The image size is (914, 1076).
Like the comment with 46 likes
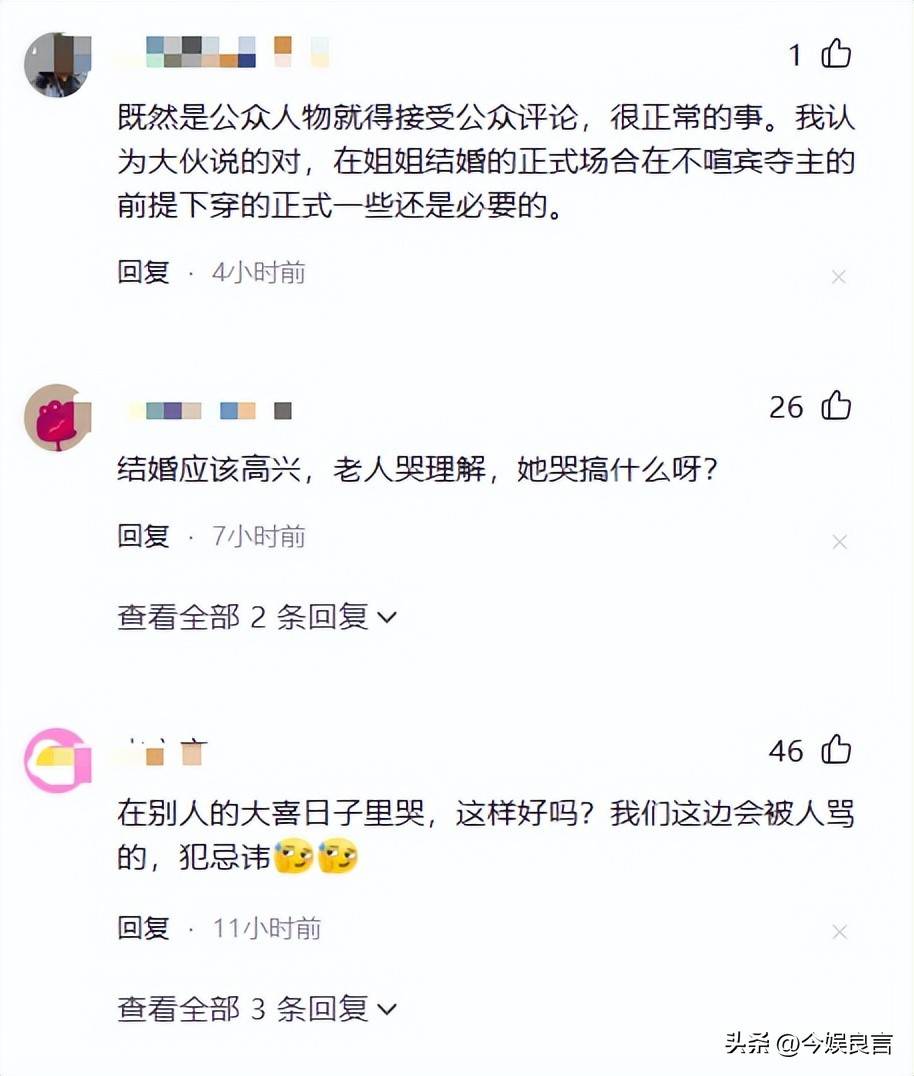836,749
